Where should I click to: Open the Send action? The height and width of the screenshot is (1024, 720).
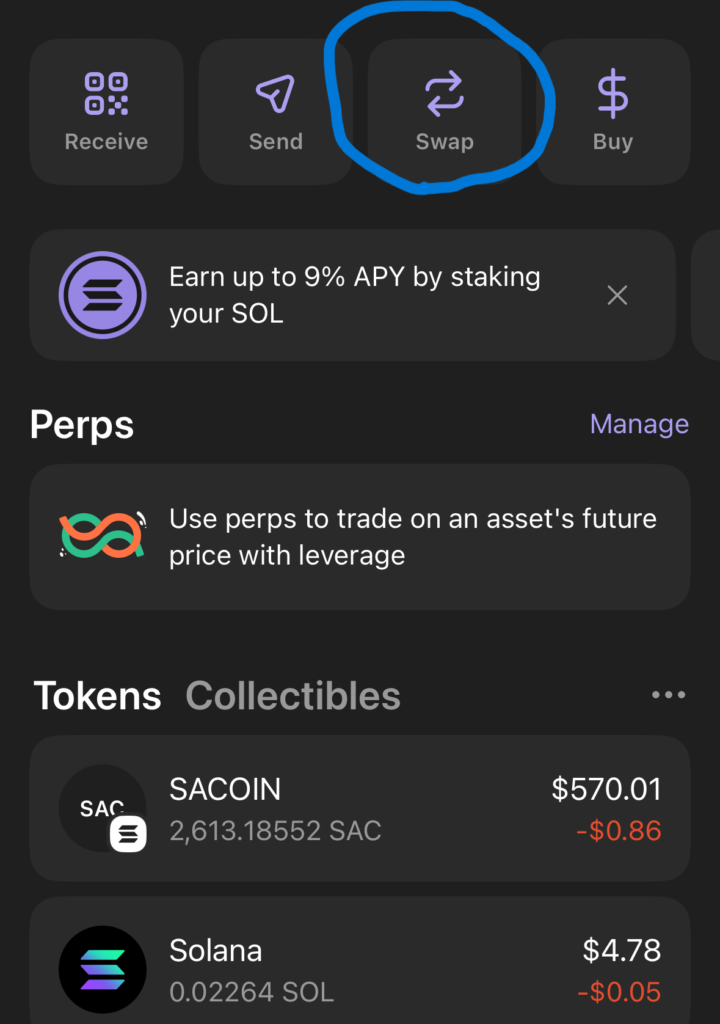coord(275,112)
